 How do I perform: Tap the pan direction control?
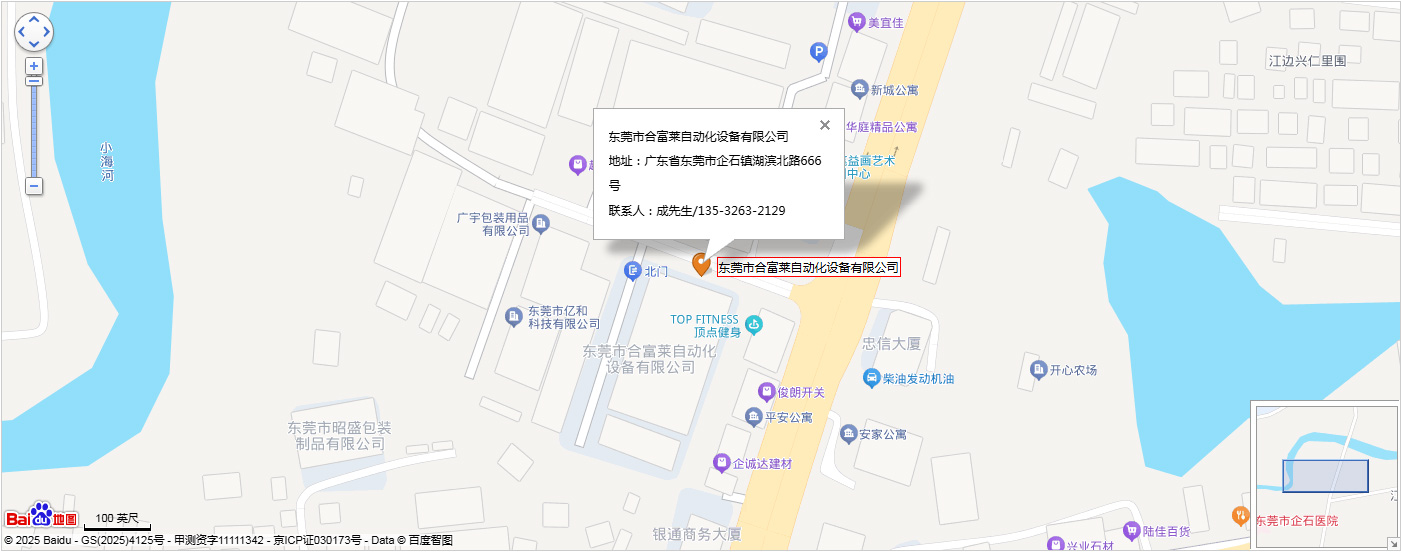[x=34, y=32]
